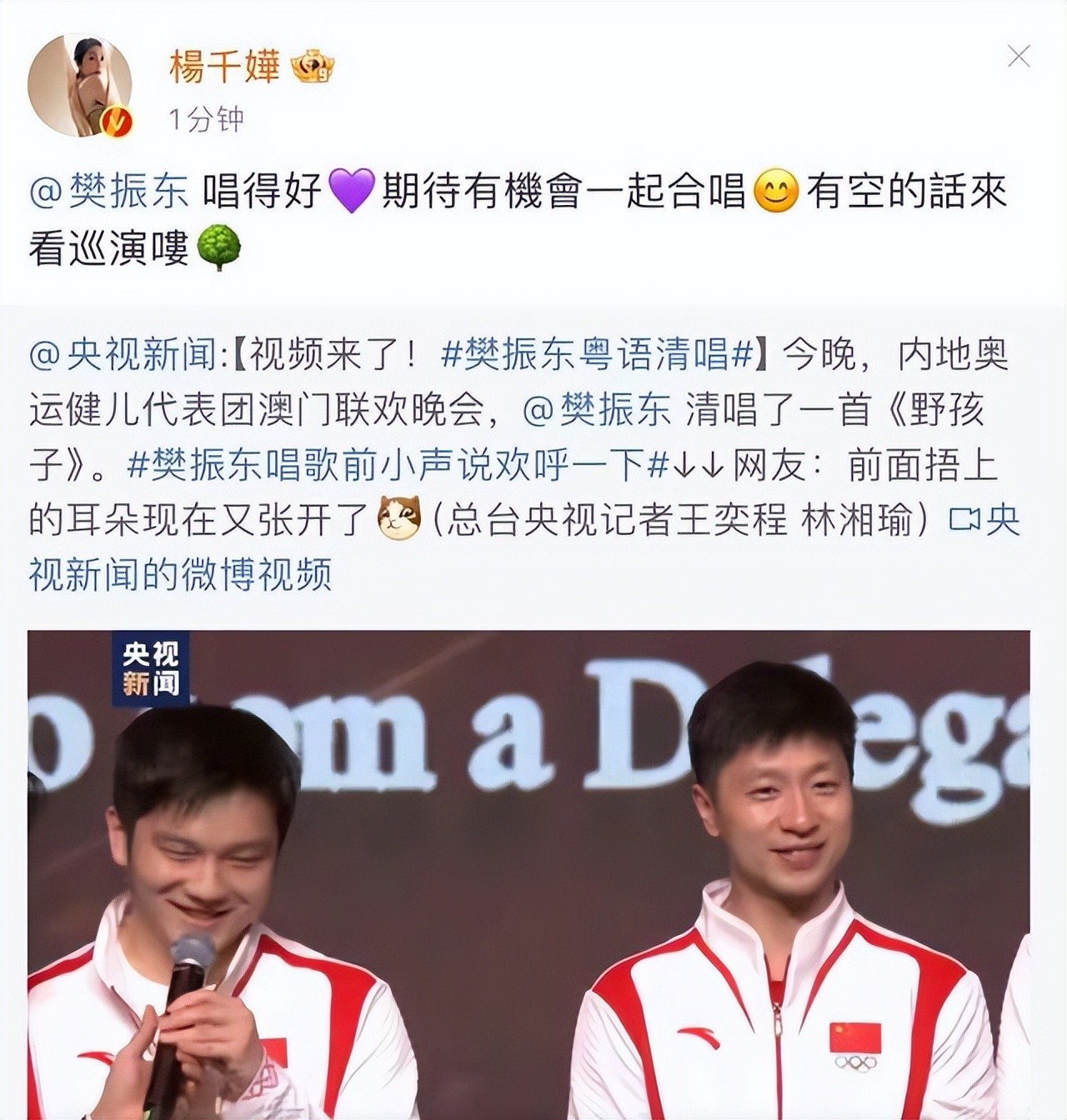Open the @樊振东 mention in 楊千嬅's comment
The image size is (1067, 1120).
coord(109,192)
